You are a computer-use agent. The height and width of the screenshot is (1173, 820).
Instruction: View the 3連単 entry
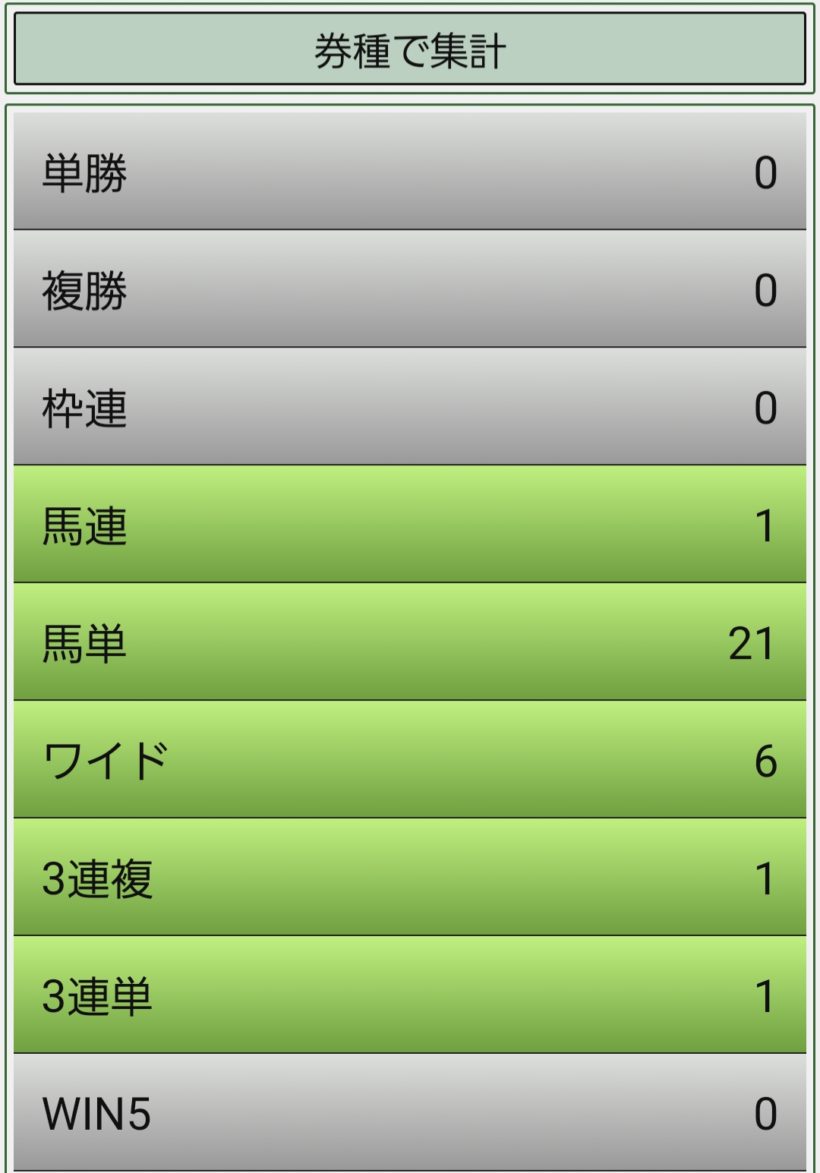[410, 995]
